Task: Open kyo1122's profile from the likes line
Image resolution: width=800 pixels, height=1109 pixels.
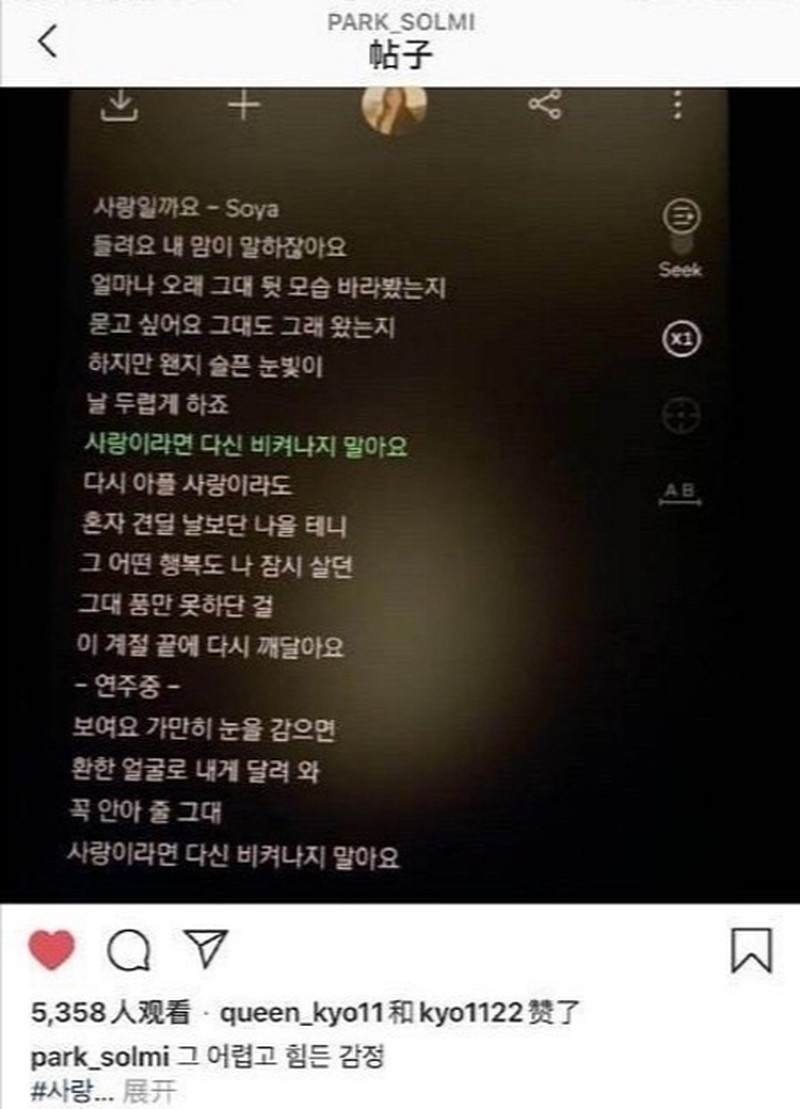Action: (468, 1014)
